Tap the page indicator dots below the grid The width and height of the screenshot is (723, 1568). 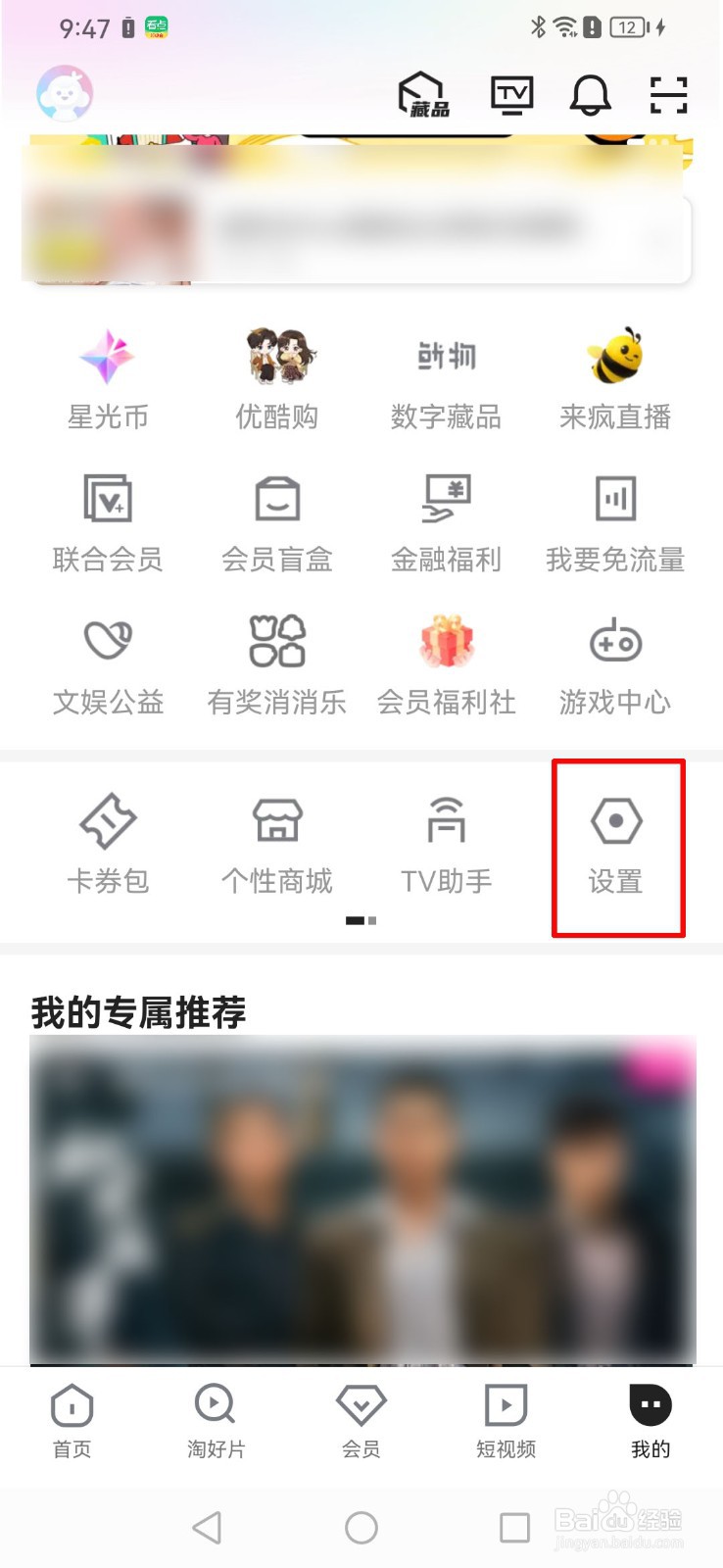[x=361, y=920]
